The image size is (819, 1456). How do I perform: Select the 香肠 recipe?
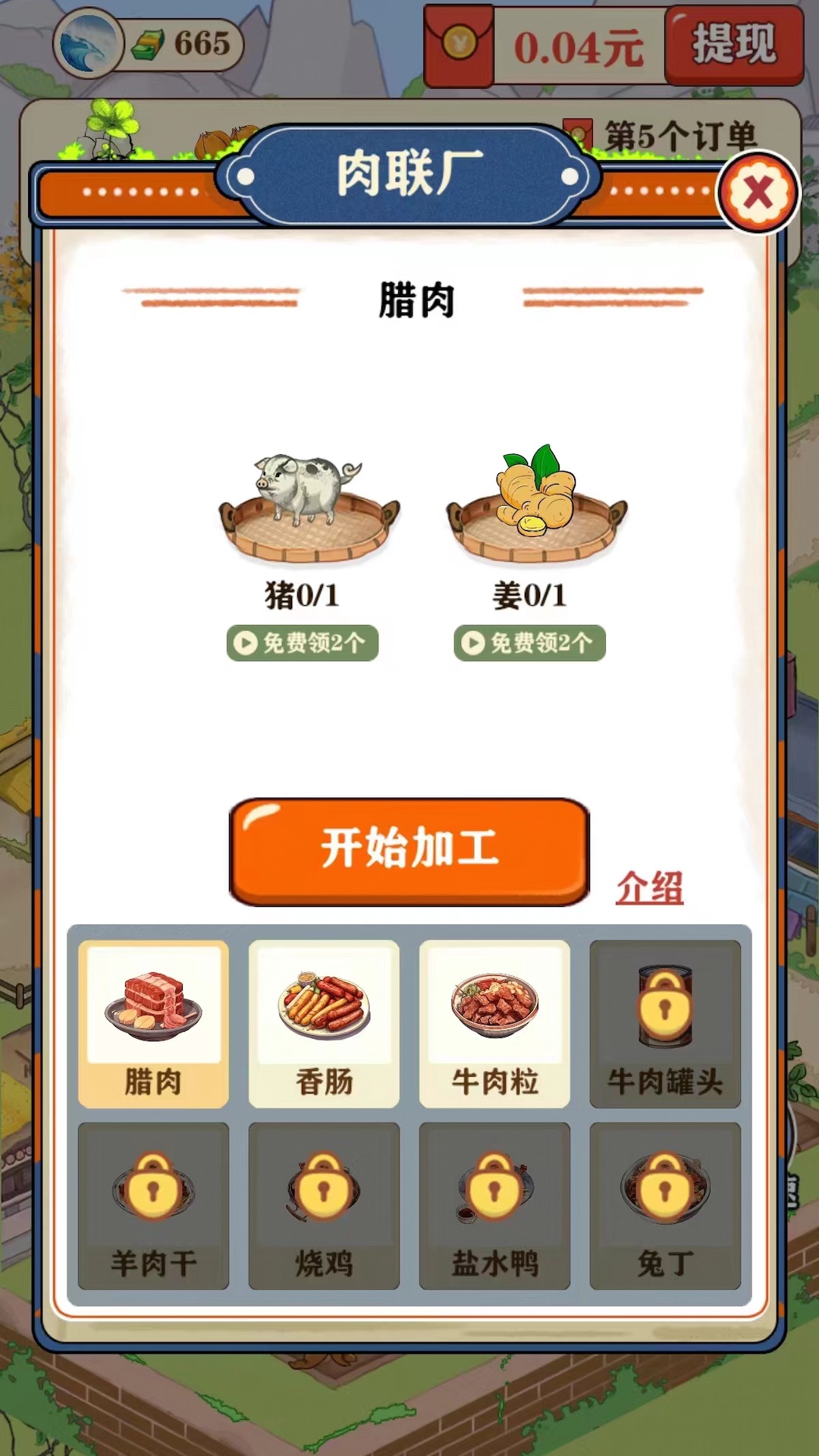pos(324,1024)
